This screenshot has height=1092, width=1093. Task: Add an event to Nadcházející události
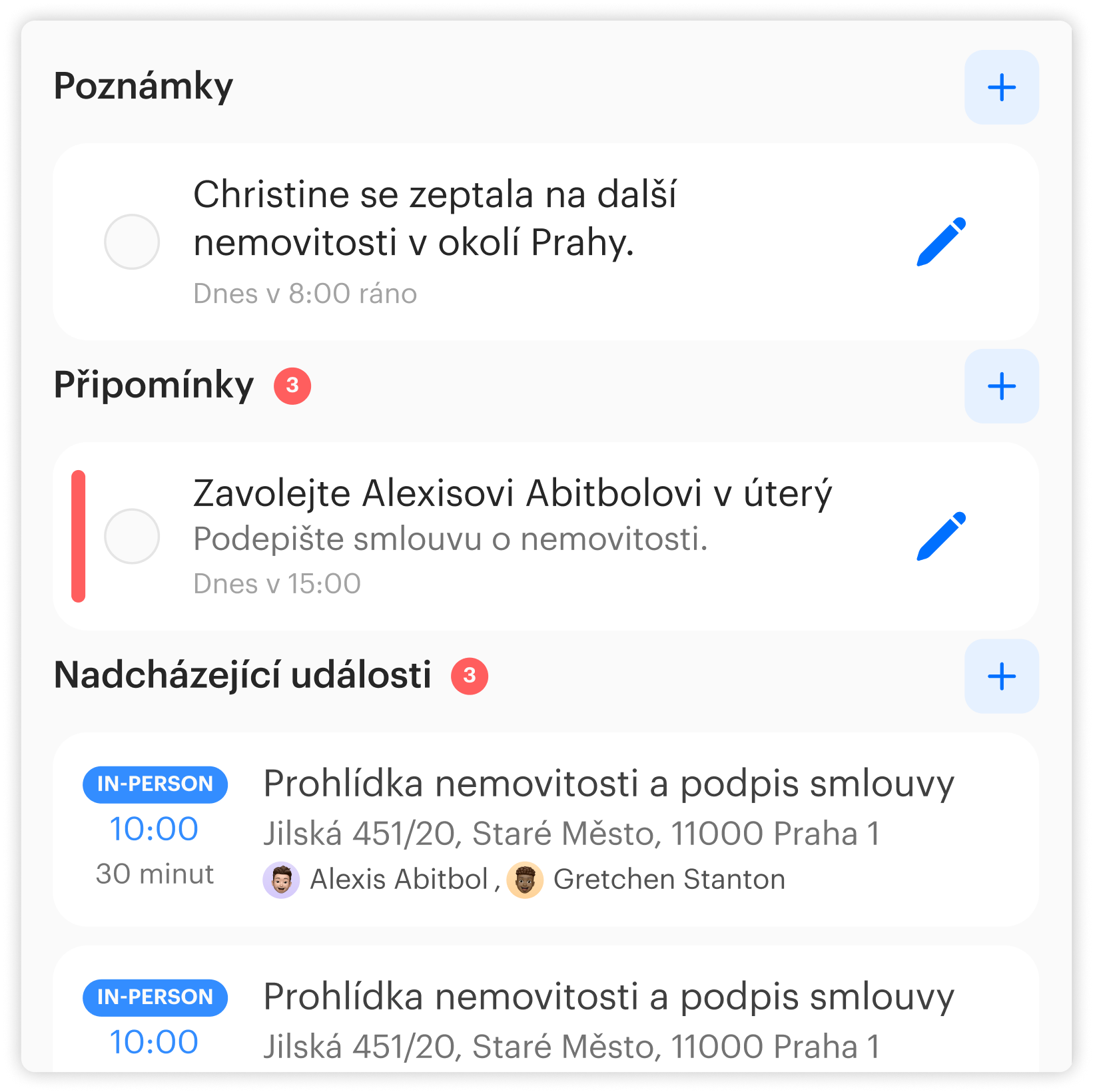[x=1001, y=677]
